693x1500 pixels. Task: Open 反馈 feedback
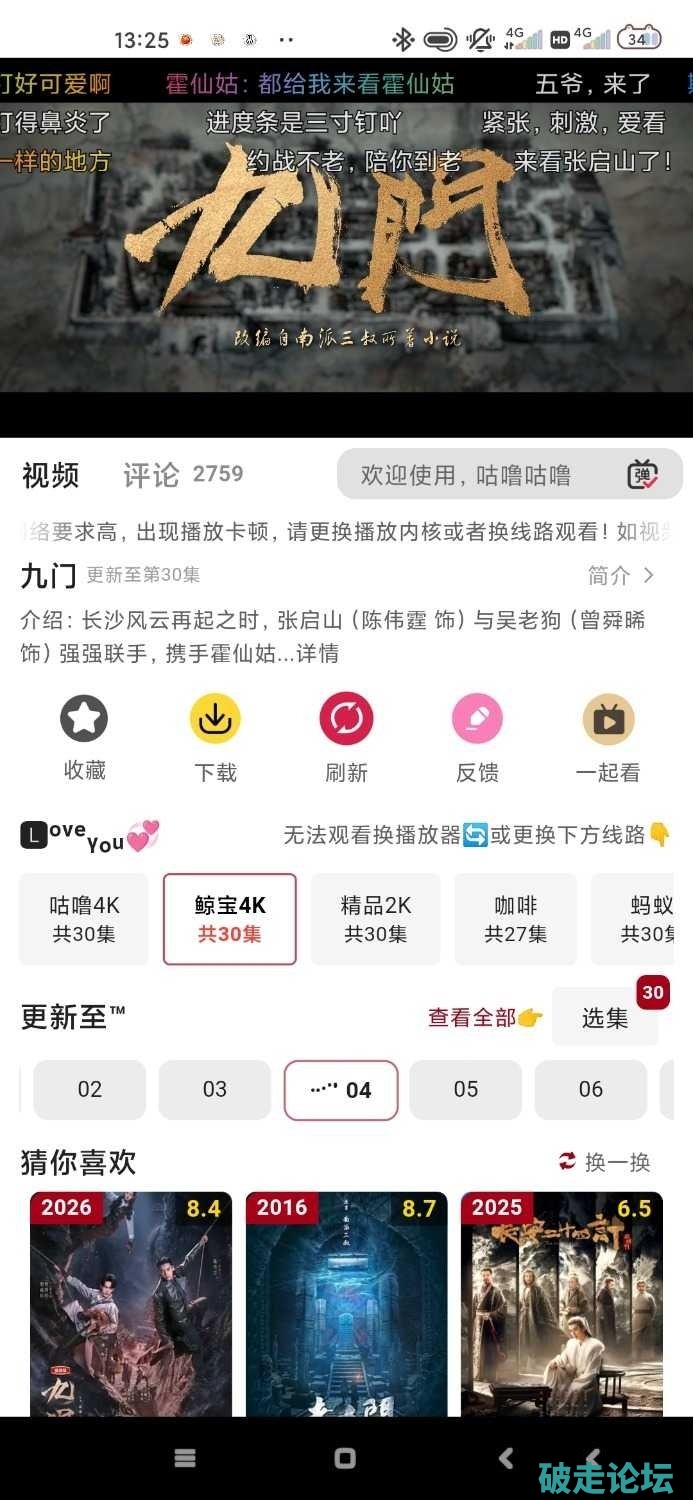[477, 738]
